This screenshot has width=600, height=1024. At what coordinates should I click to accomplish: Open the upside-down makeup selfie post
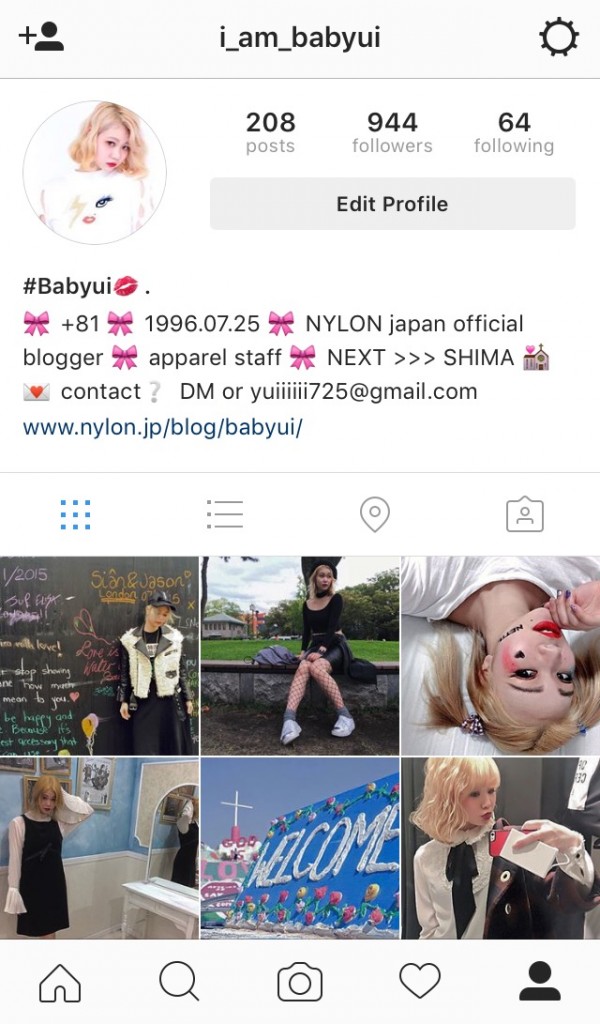point(501,655)
